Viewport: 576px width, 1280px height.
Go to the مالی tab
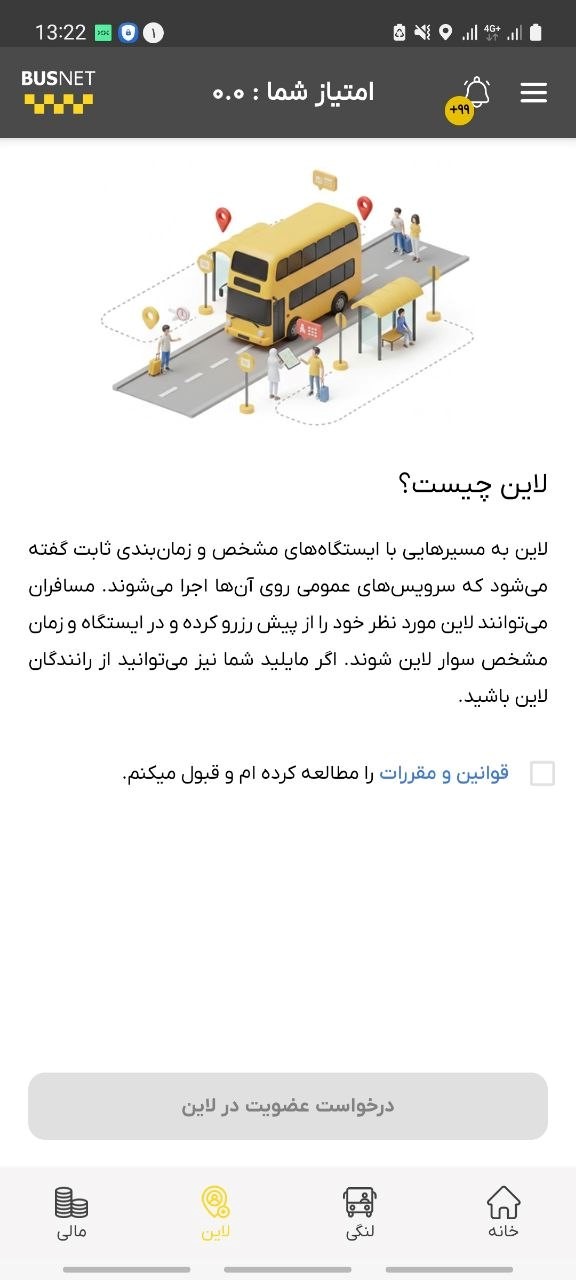[72, 1213]
